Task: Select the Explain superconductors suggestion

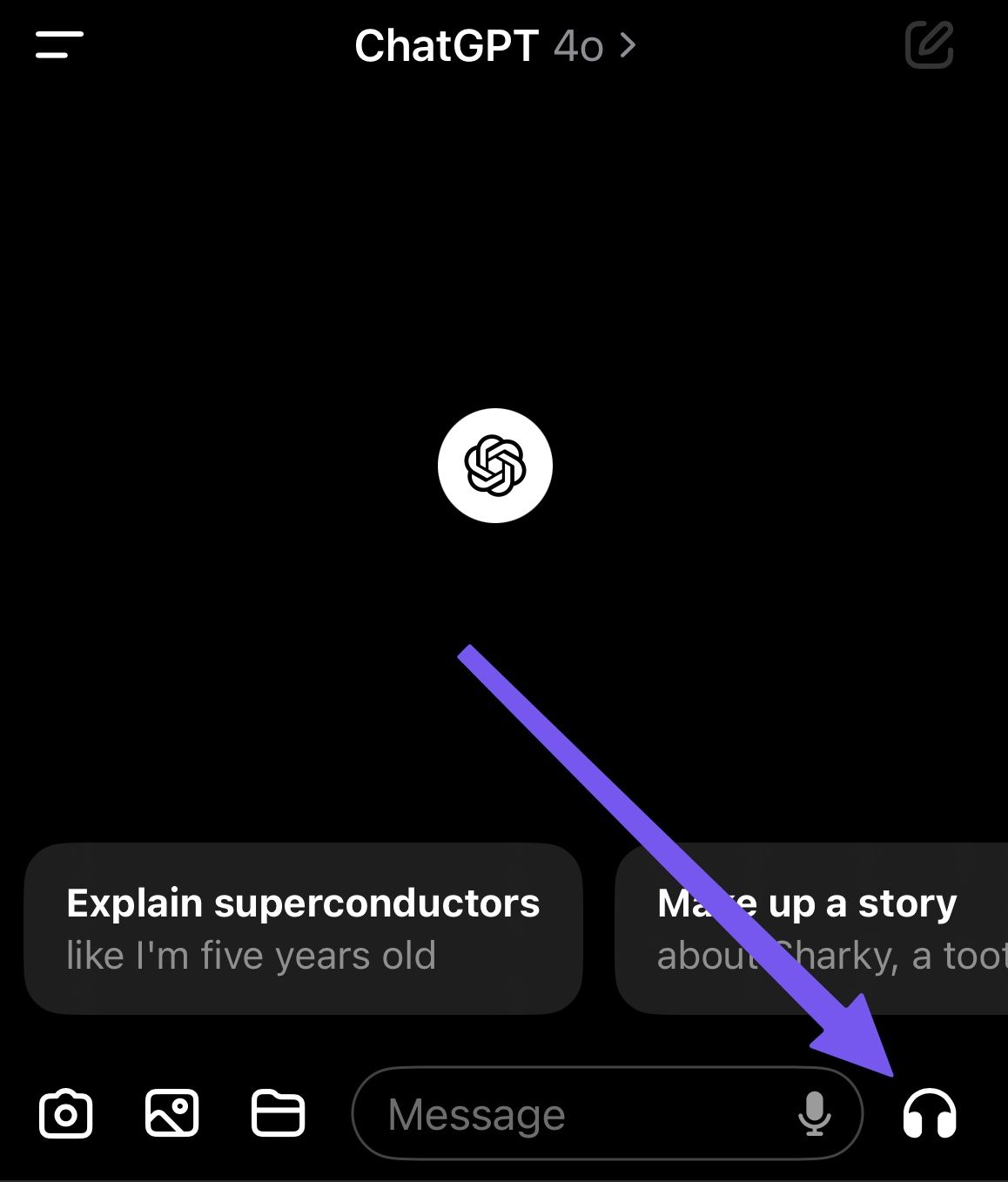Action: point(303,928)
